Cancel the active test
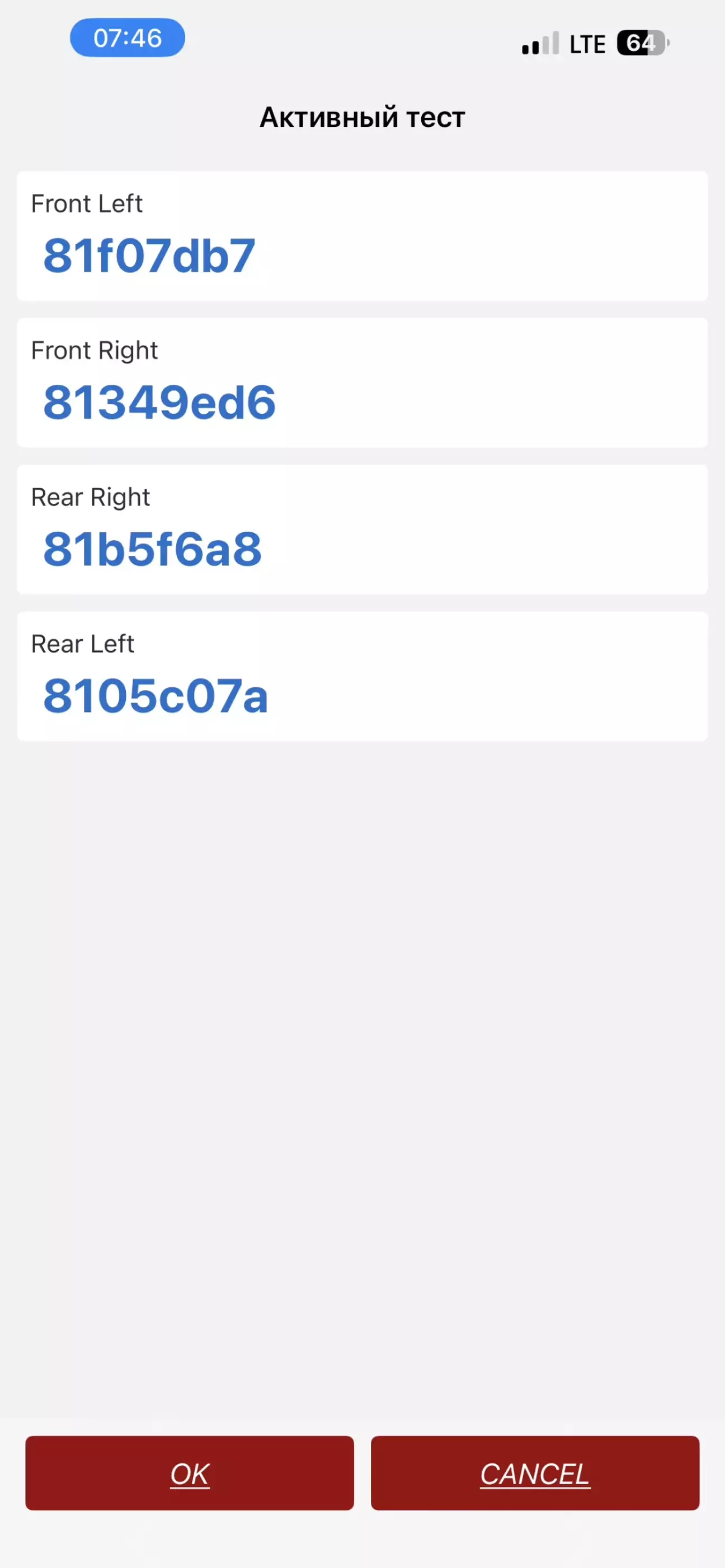This screenshot has width=725, height=1568. (x=534, y=1473)
